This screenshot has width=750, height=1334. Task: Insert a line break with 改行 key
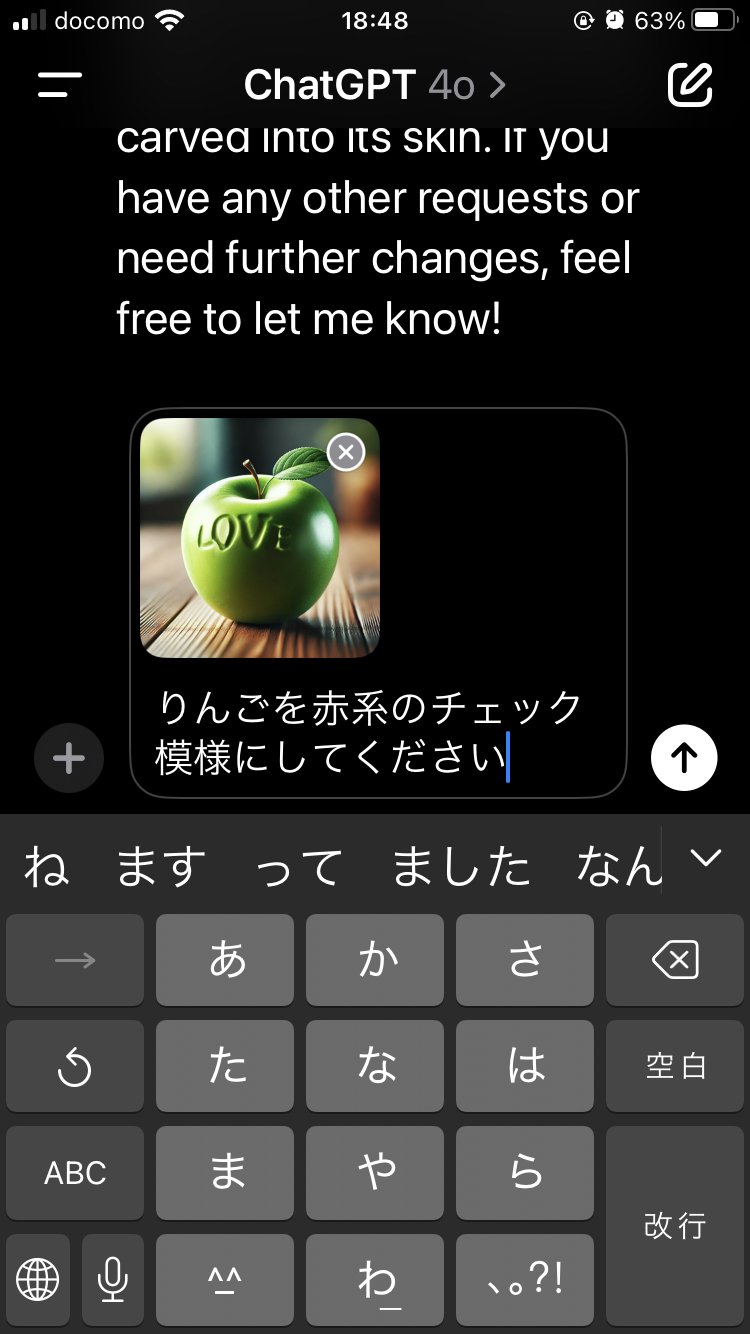click(675, 1225)
